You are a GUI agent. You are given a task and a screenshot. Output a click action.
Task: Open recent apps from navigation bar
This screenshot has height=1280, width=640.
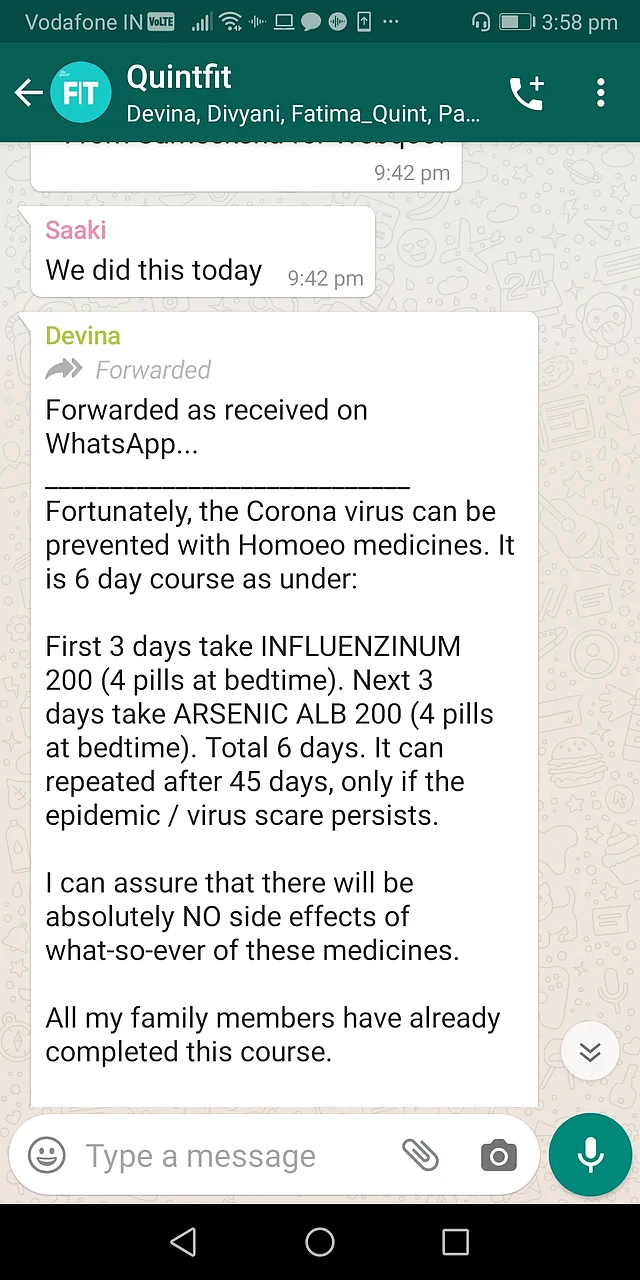pos(455,1242)
